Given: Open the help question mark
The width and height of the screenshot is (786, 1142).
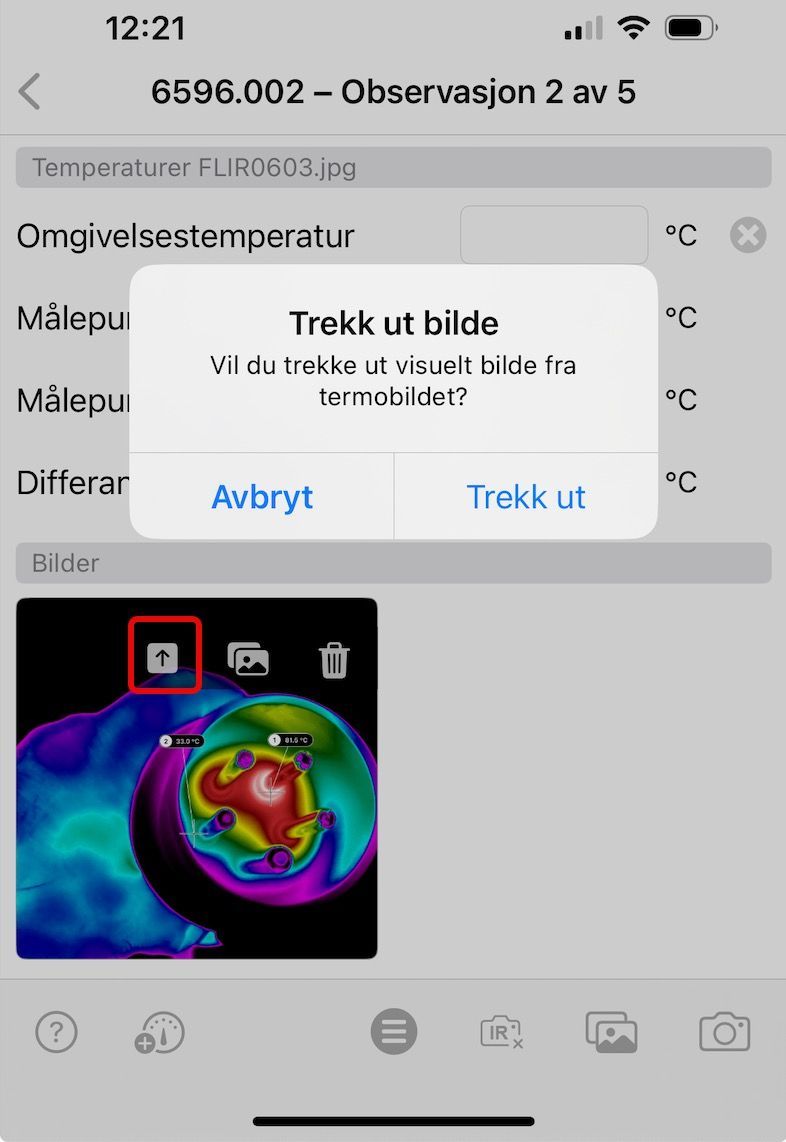Looking at the screenshot, I should [56, 1032].
